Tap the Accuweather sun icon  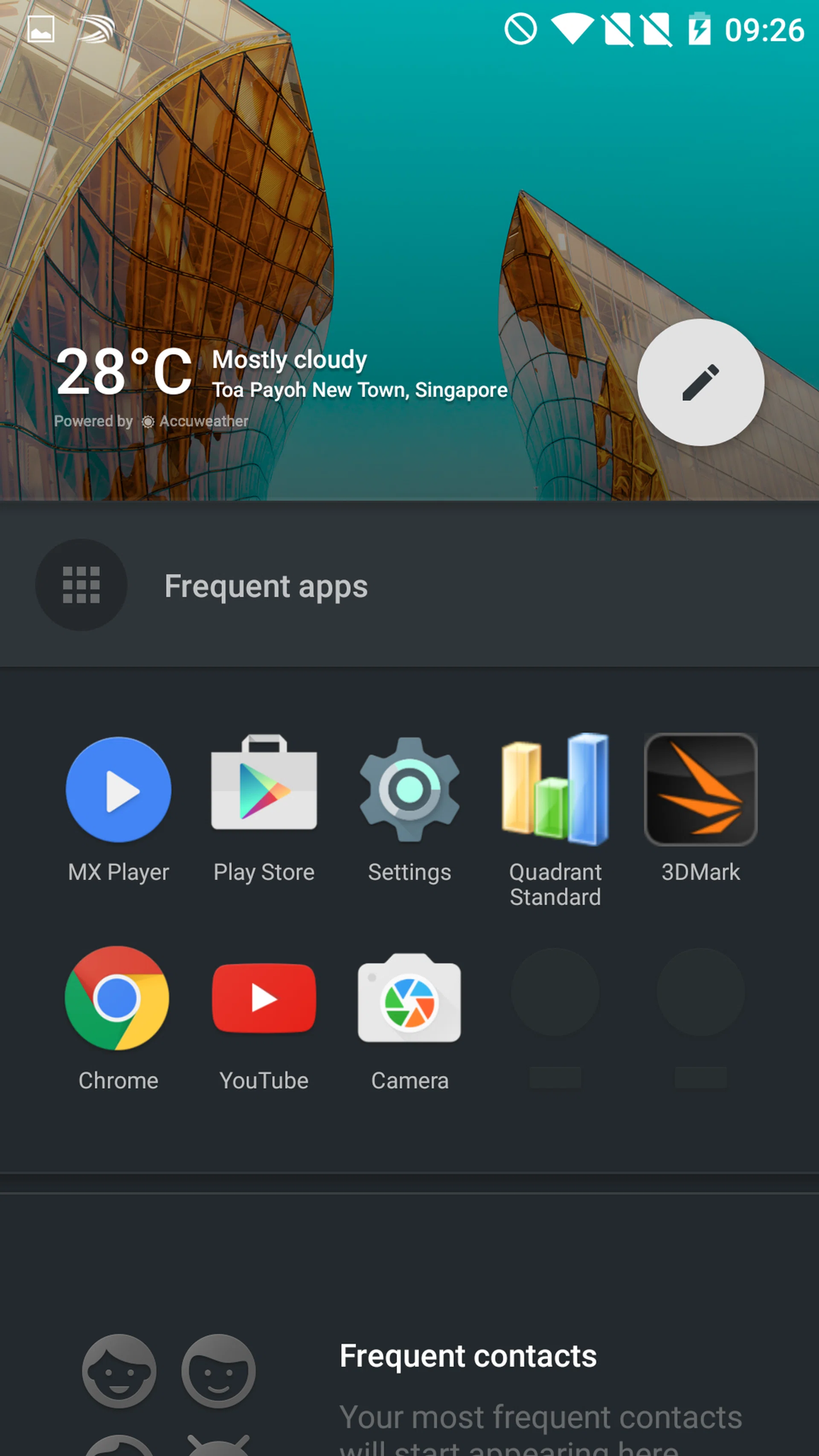click(148, 421)
